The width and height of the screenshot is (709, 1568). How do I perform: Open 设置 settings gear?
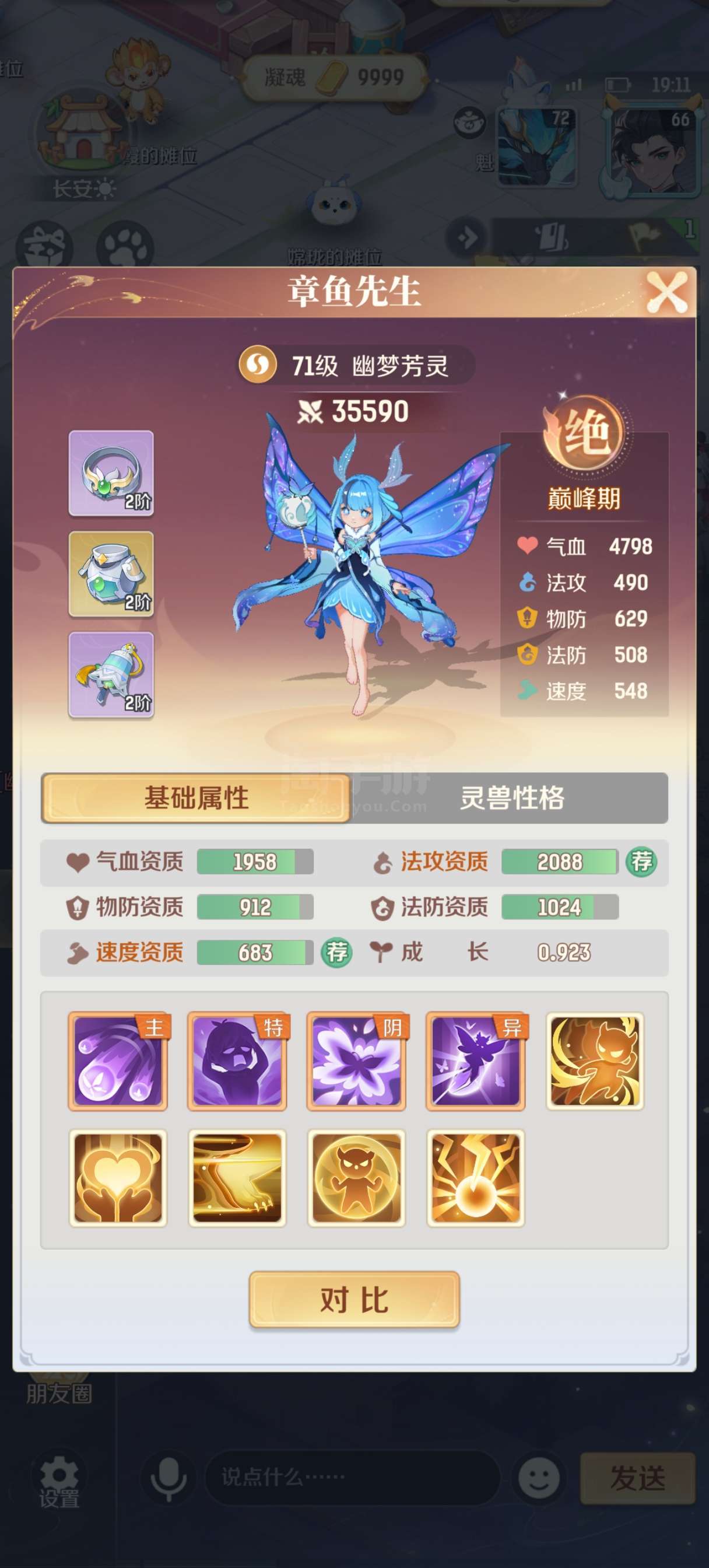pos(59,1484)
